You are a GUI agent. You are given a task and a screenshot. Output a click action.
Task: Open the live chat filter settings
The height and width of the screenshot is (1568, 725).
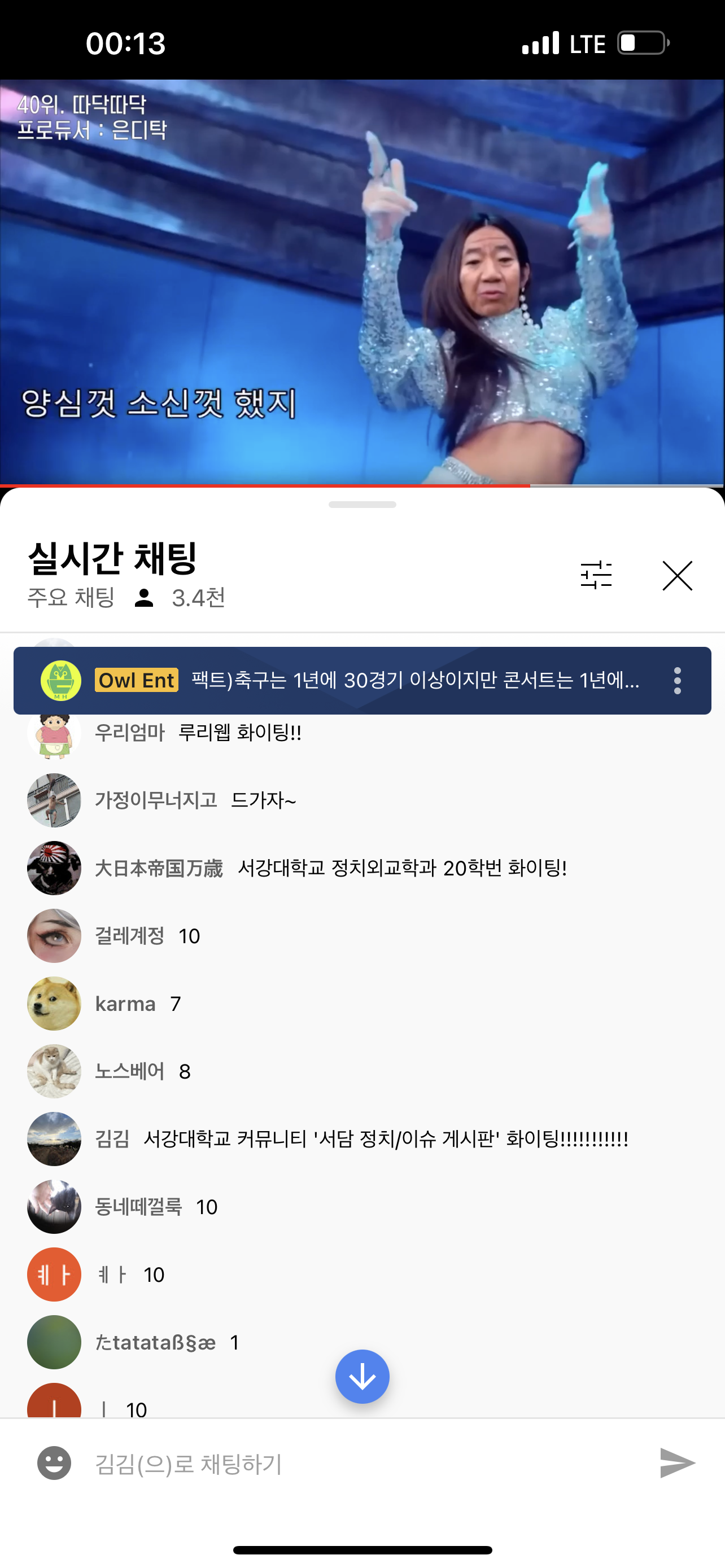(596, 575)
